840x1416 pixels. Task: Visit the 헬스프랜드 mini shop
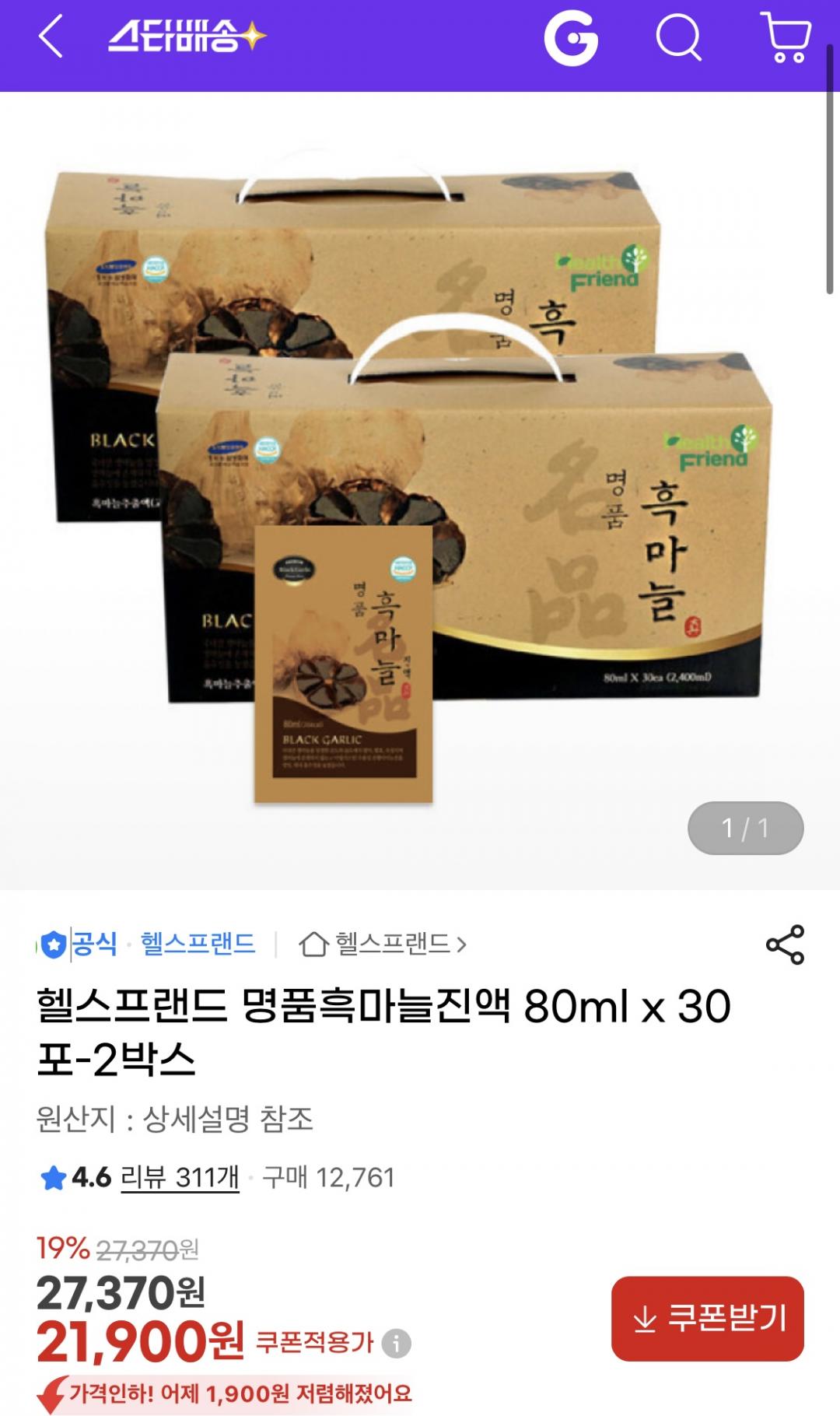[383, 945]
